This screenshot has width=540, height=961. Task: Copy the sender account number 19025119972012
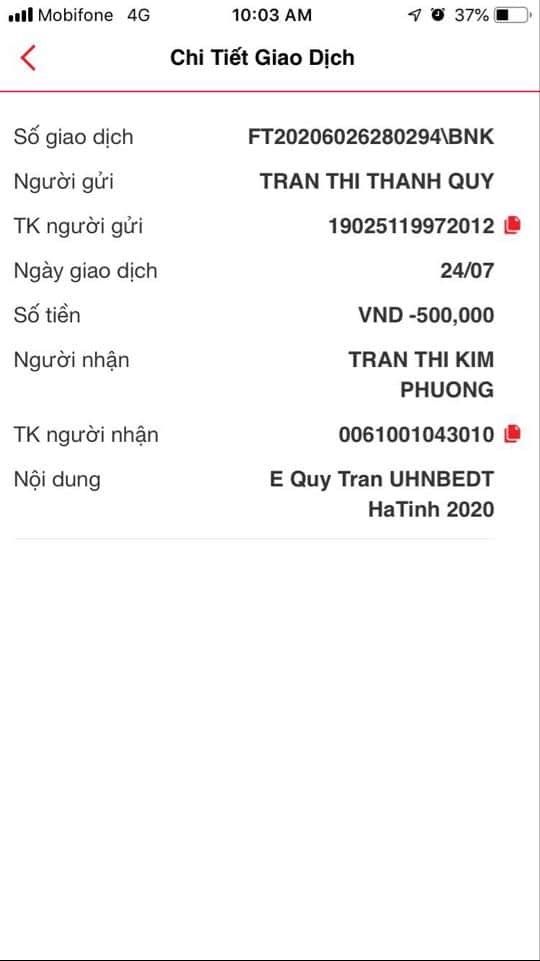click(512, 225)
